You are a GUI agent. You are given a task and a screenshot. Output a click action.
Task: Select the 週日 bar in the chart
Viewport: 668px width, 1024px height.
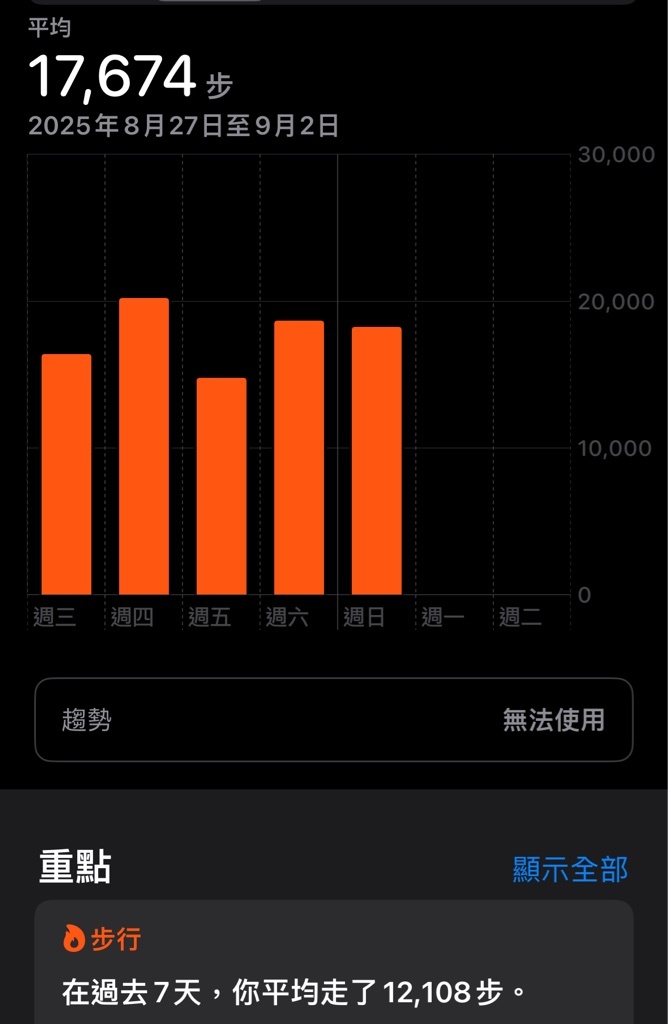tap(376, 460)
